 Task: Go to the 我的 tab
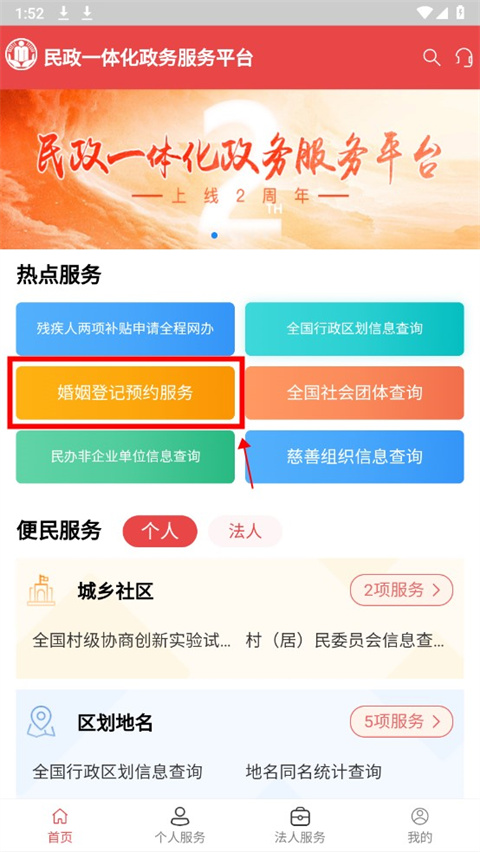click(x=420, y=825)
